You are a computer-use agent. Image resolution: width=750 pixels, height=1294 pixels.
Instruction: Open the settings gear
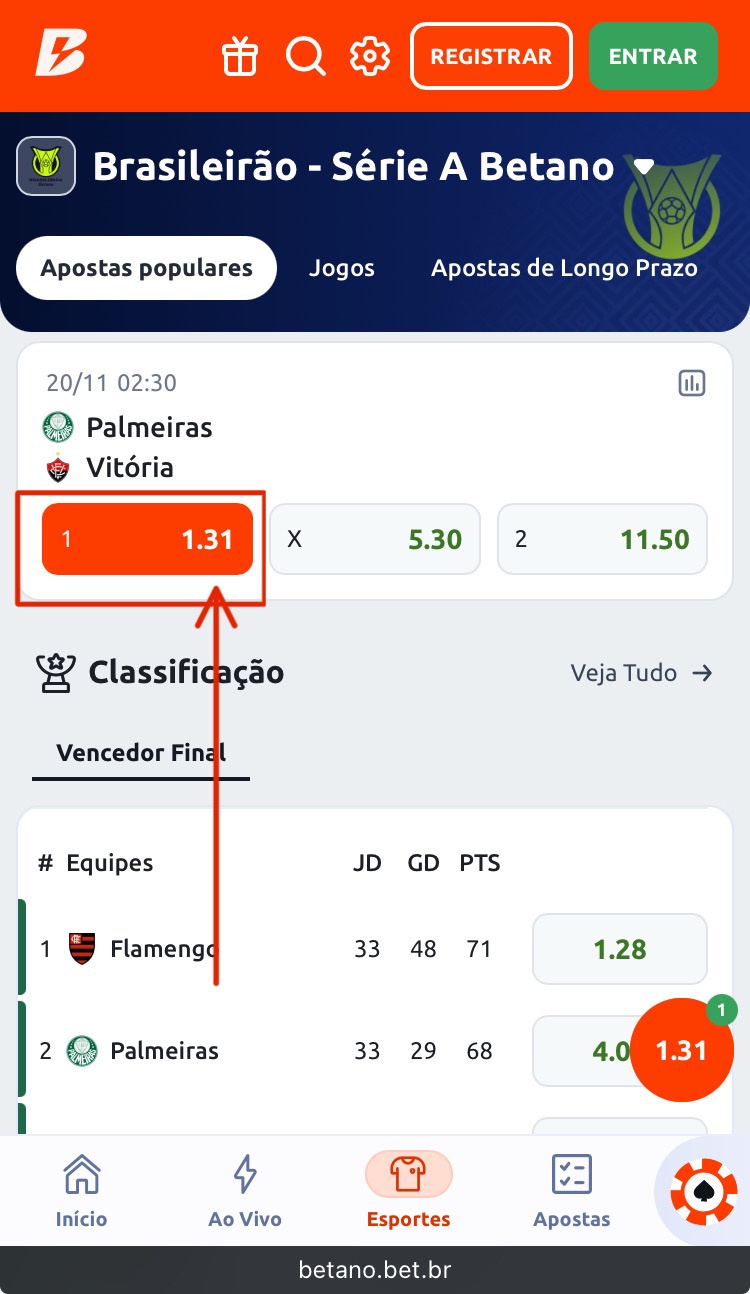(370, 56)
